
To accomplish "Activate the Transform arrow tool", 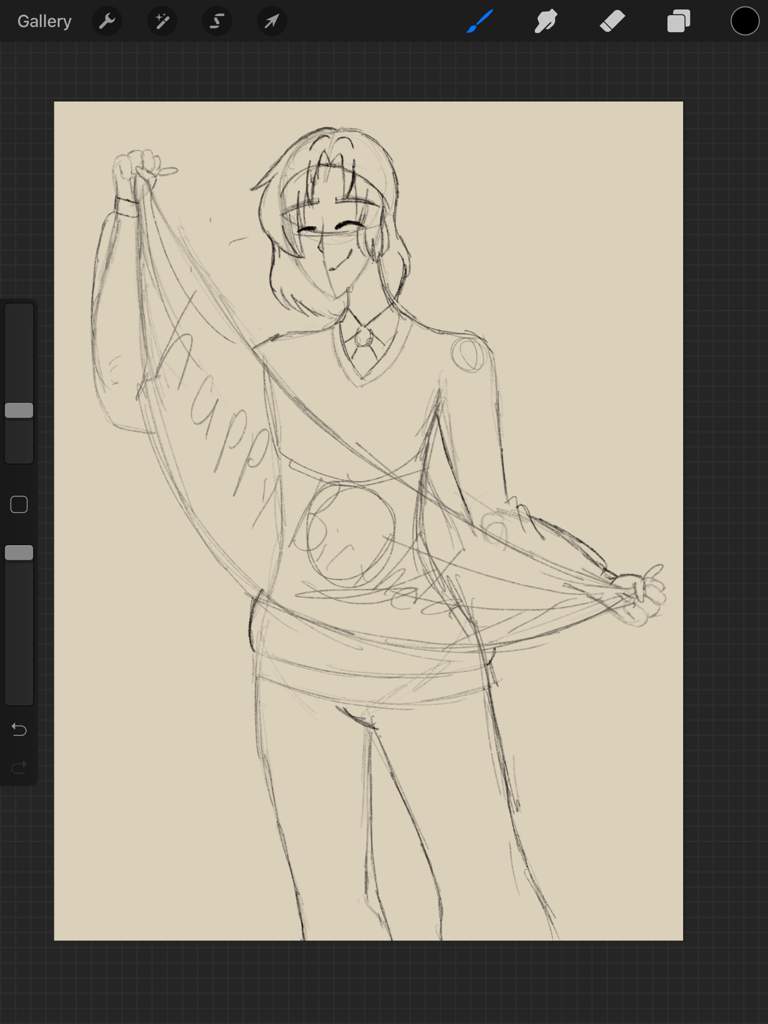I will click(270, 21).
